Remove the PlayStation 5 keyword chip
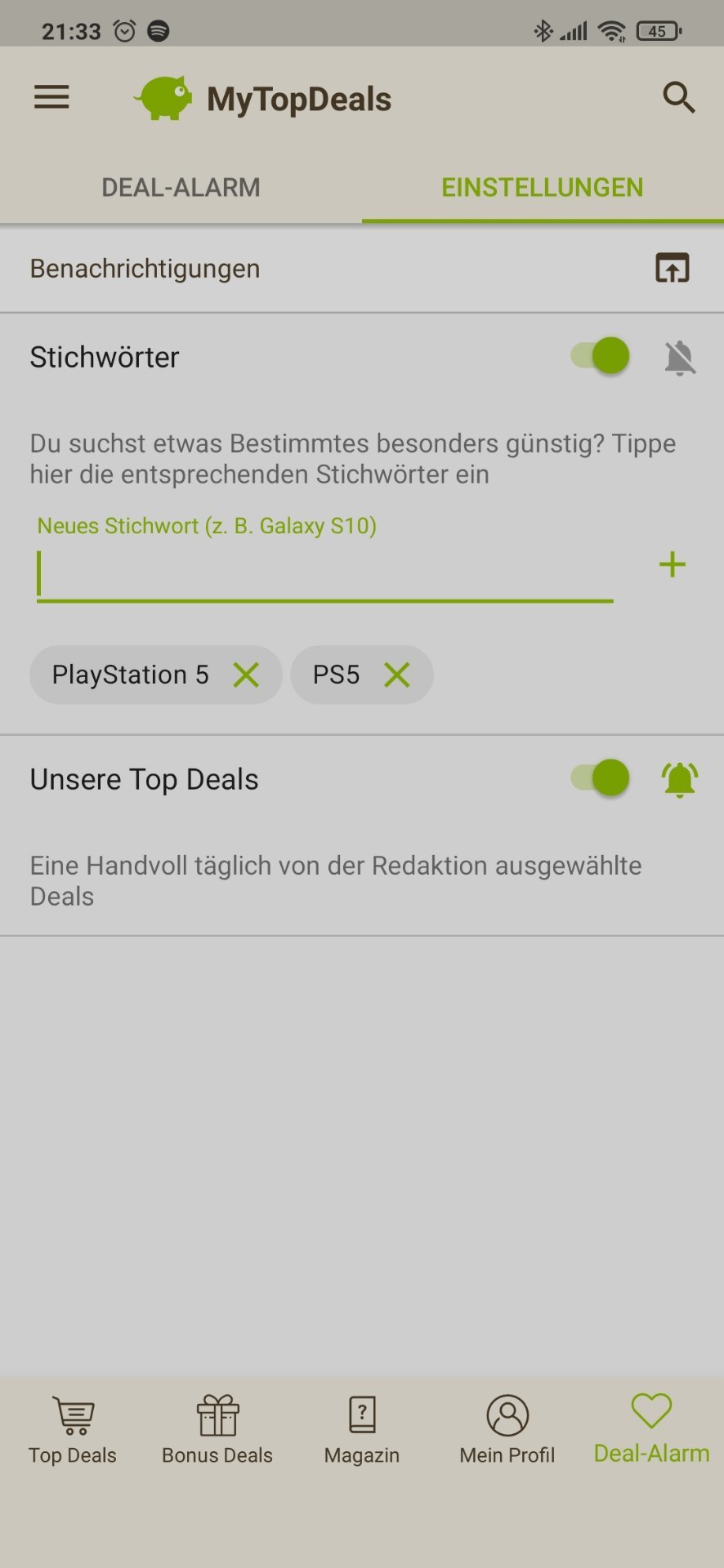 click(246, 675)
